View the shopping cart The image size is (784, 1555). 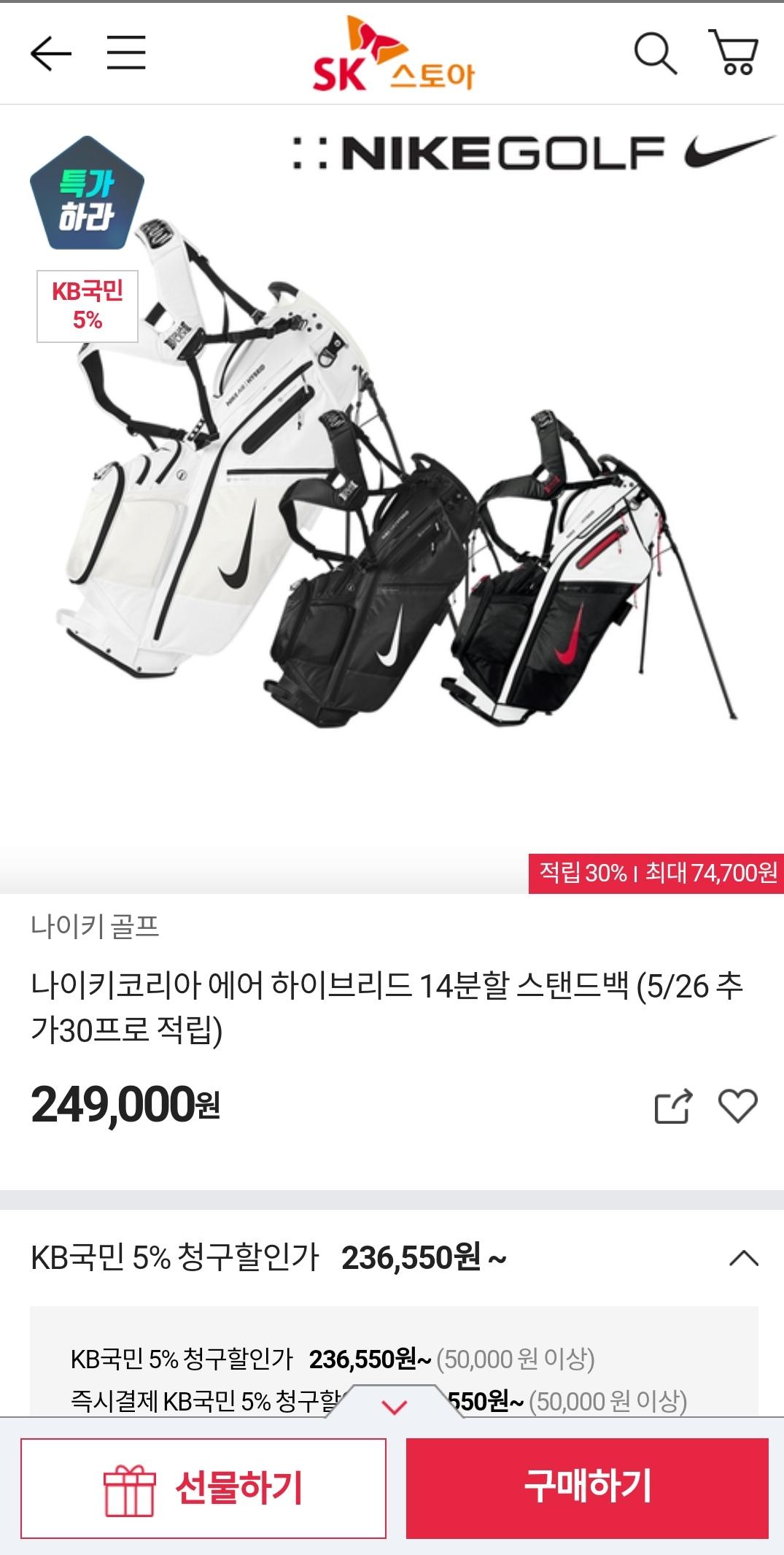pyautogui.click(x=734, y=53)
